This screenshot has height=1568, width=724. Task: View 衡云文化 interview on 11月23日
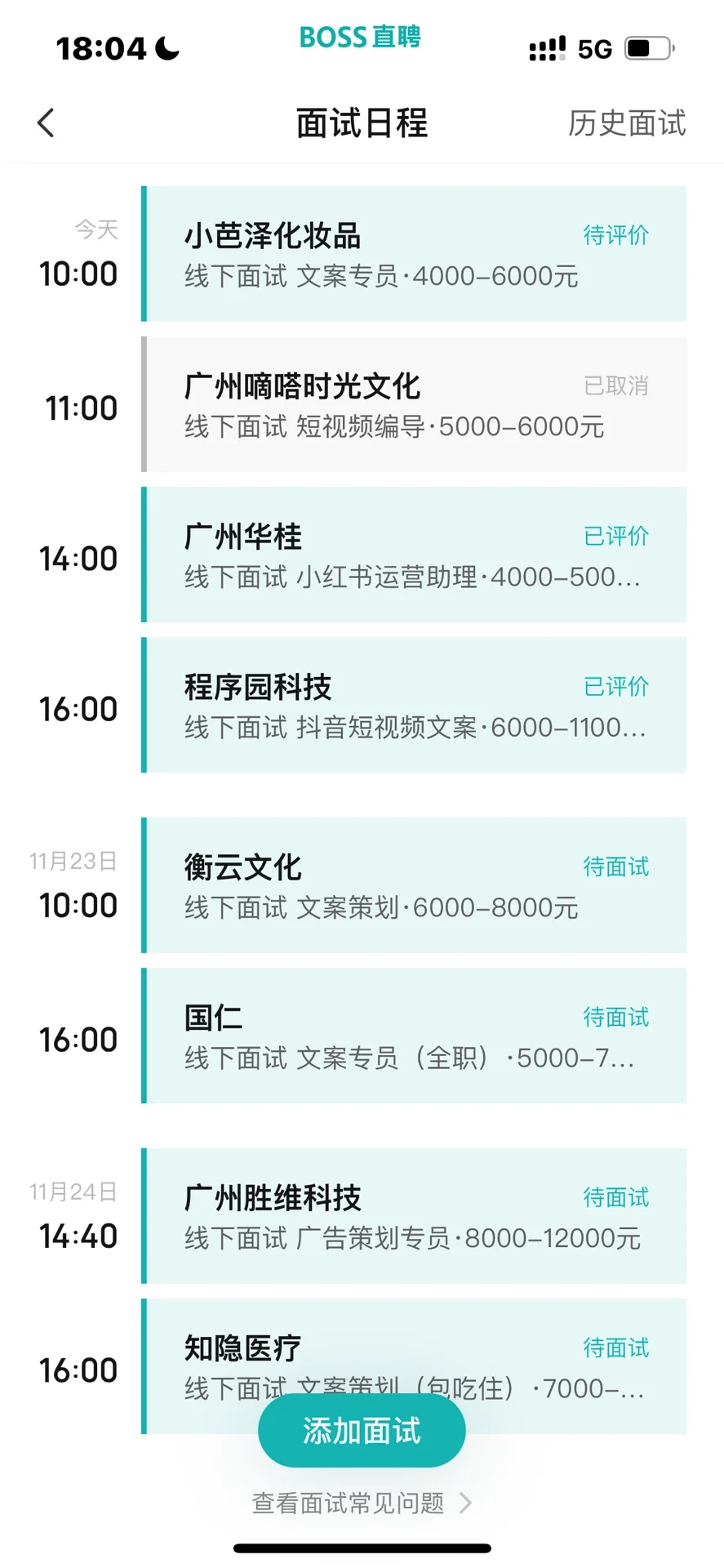(x=414, y=885)
